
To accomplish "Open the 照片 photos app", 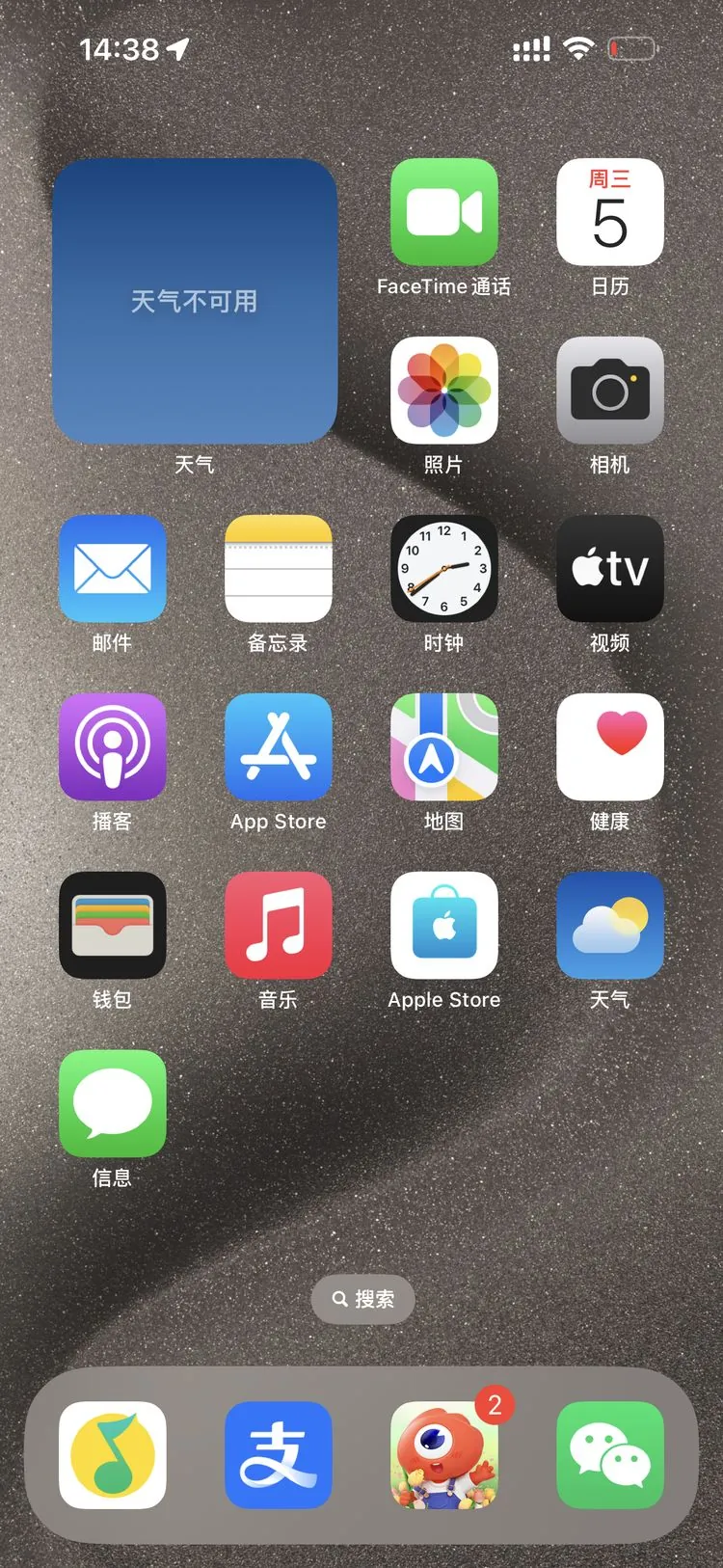I will pyautogui.click(x=443, y=391).
